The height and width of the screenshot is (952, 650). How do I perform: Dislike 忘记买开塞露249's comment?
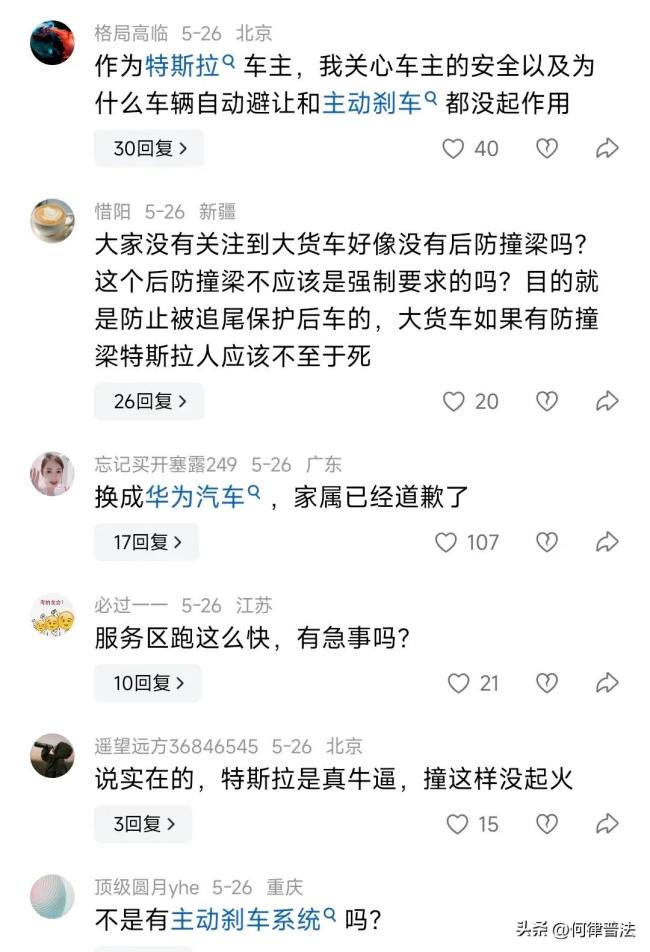(546, 543)
